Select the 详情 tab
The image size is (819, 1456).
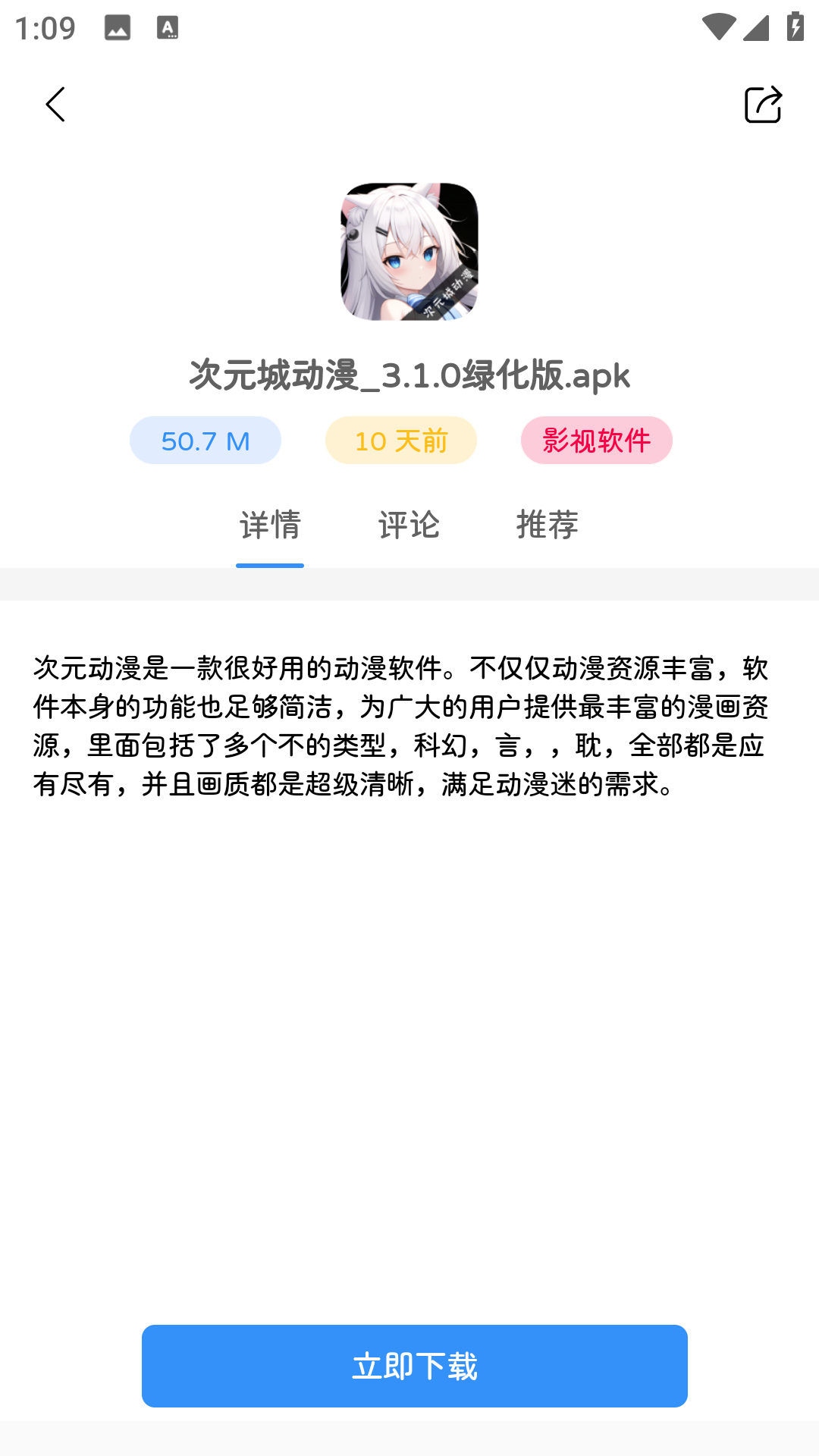[270, 526]
